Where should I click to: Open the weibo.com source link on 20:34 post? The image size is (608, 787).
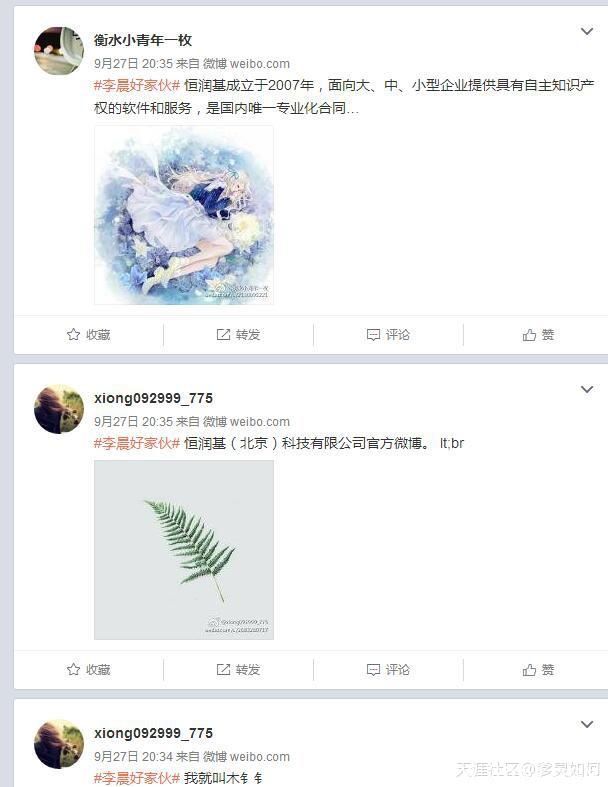pos(259,757)
